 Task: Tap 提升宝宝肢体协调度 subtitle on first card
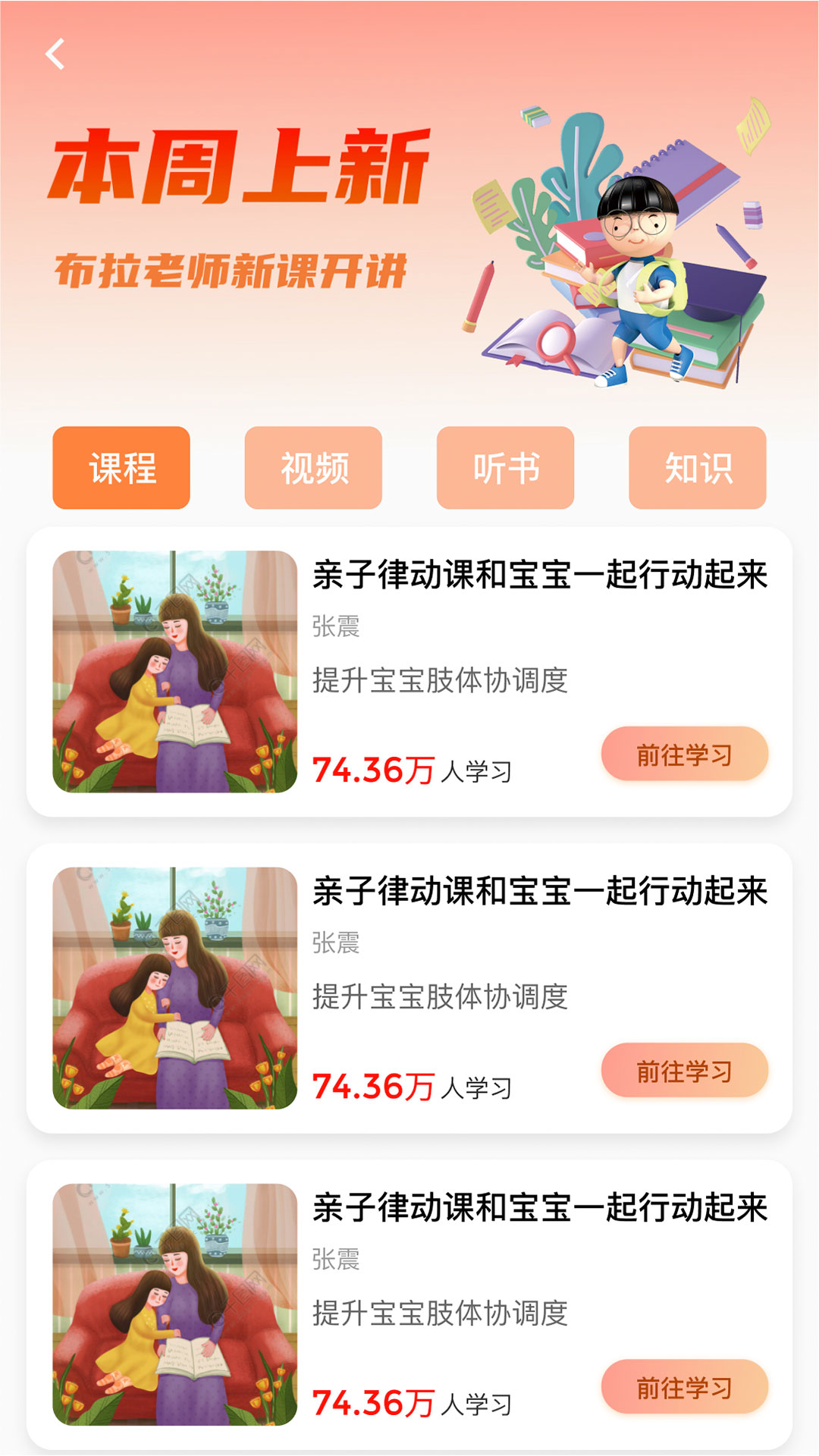440,682
